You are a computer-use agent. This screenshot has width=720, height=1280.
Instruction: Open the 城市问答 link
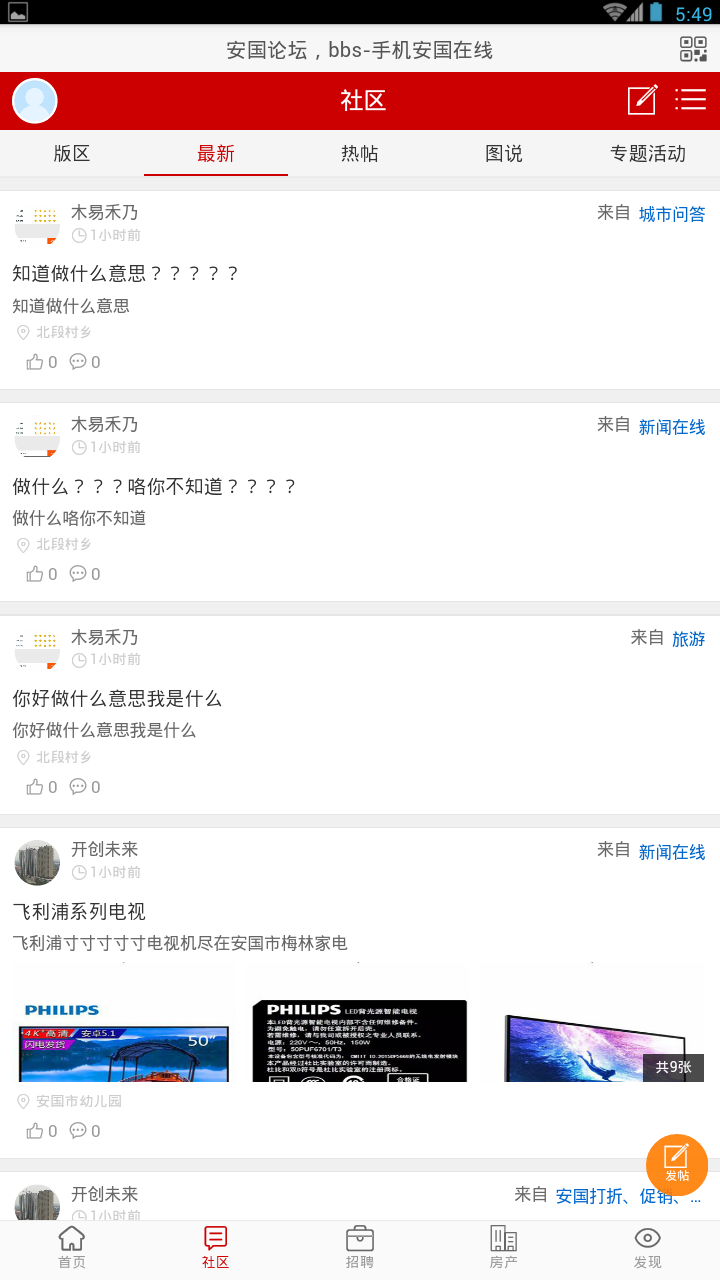671,214
